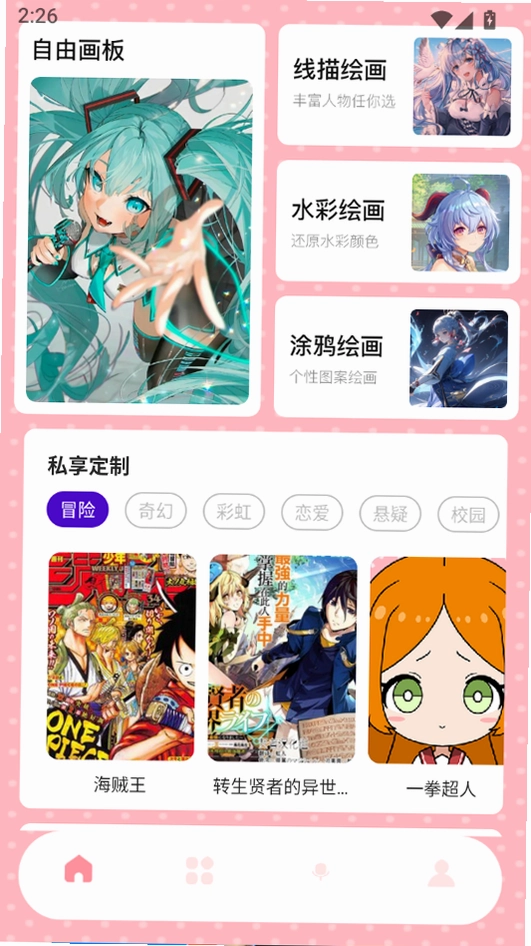The height and width of the screenshot is (946, 531).
Task: Switch to the four-square grid tab
Action: (199, 871)
